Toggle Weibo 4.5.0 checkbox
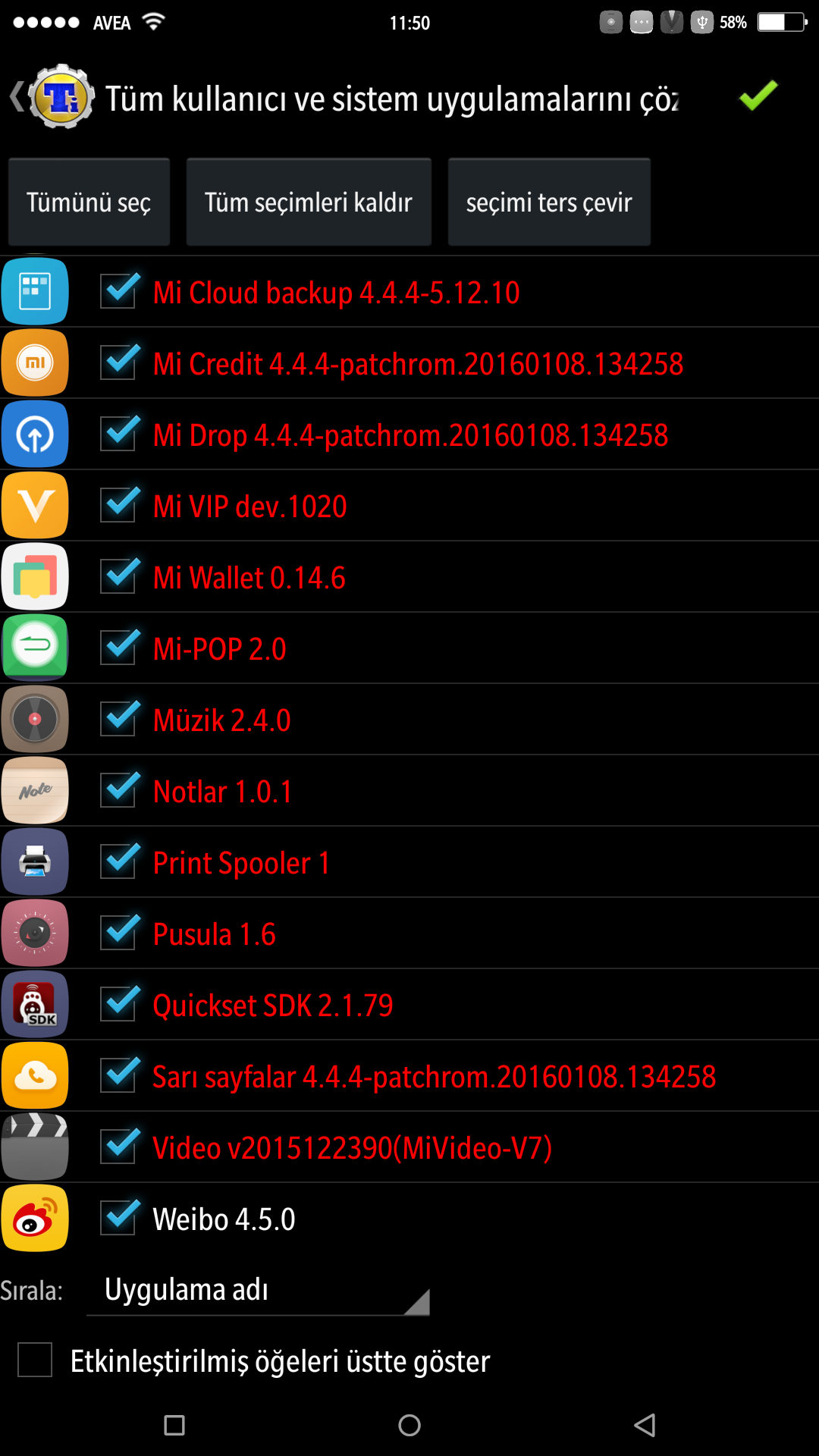 click(x=119, y=1218)
